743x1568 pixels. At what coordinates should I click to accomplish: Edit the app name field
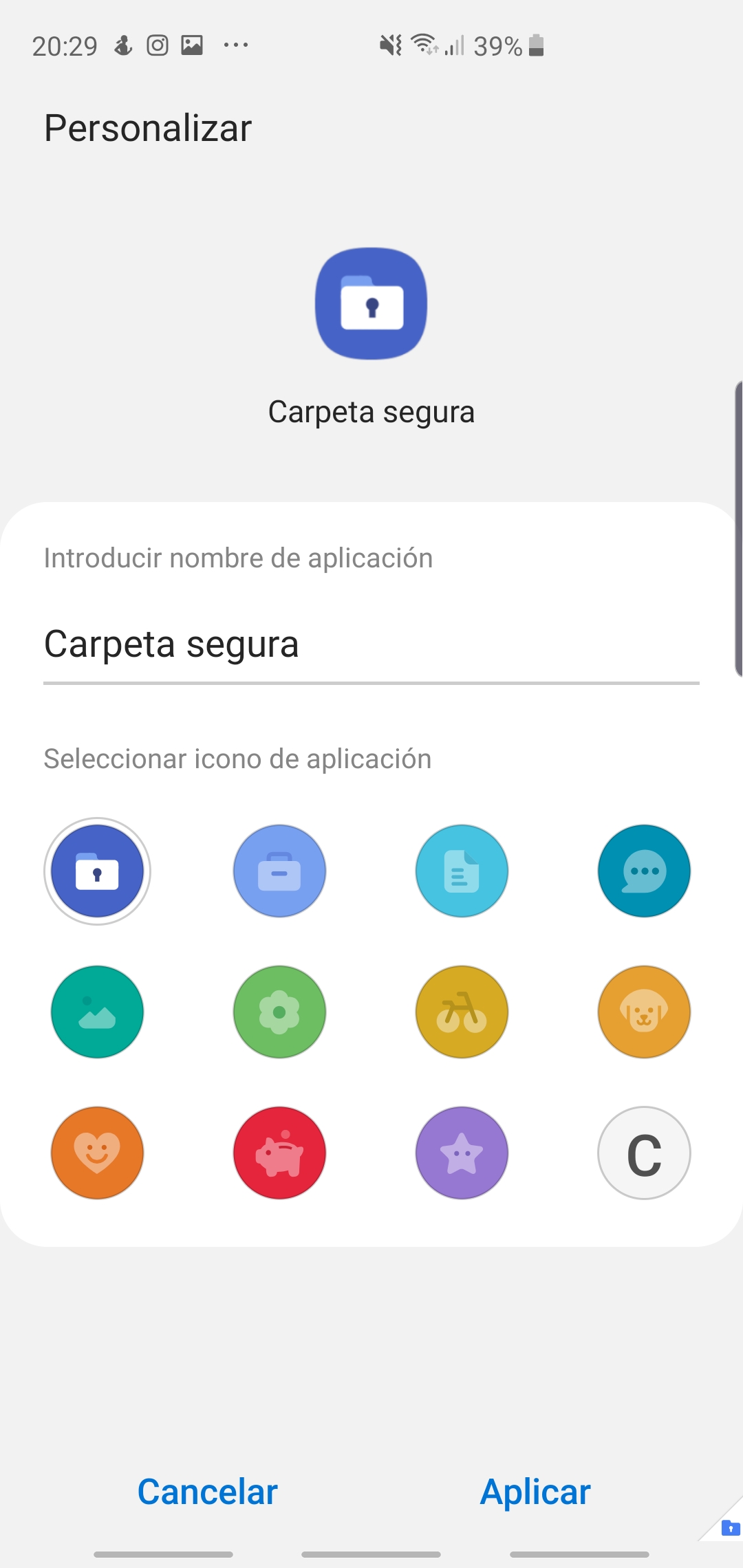click(371, 645)
